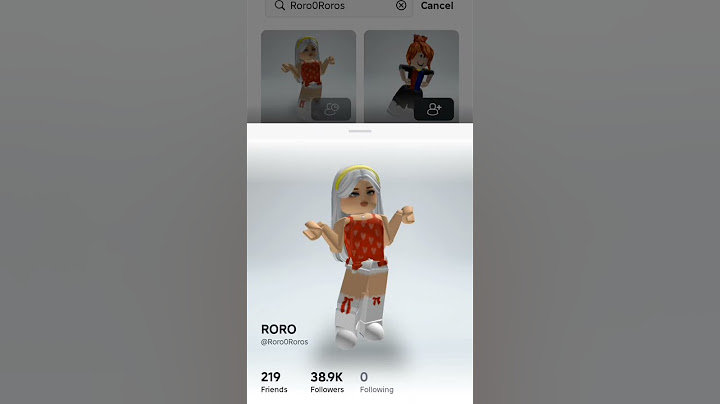The height and width of the screenshot is (404, 720).
Task: Clear the search text
Action: [x=401, y=6]
